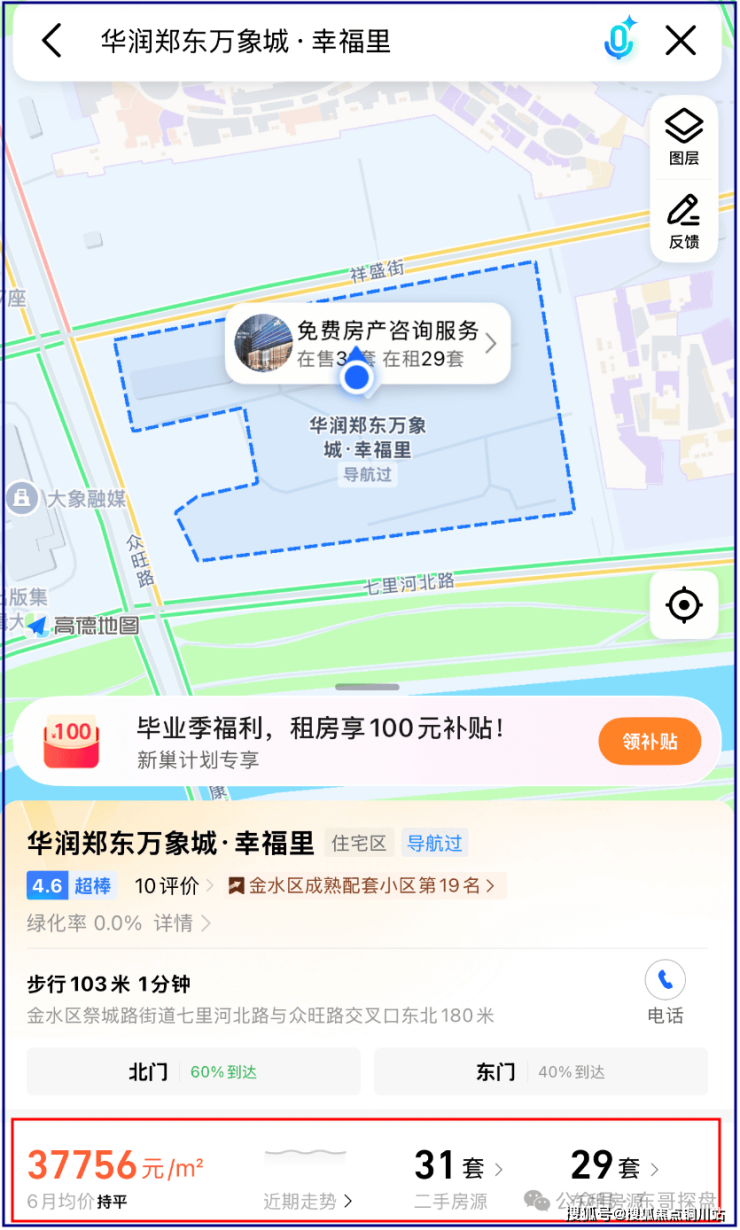The width and height of the screenshot is (740, 1230).
Task: View 31套 二手房源 listings
Action: [457, 1176]
